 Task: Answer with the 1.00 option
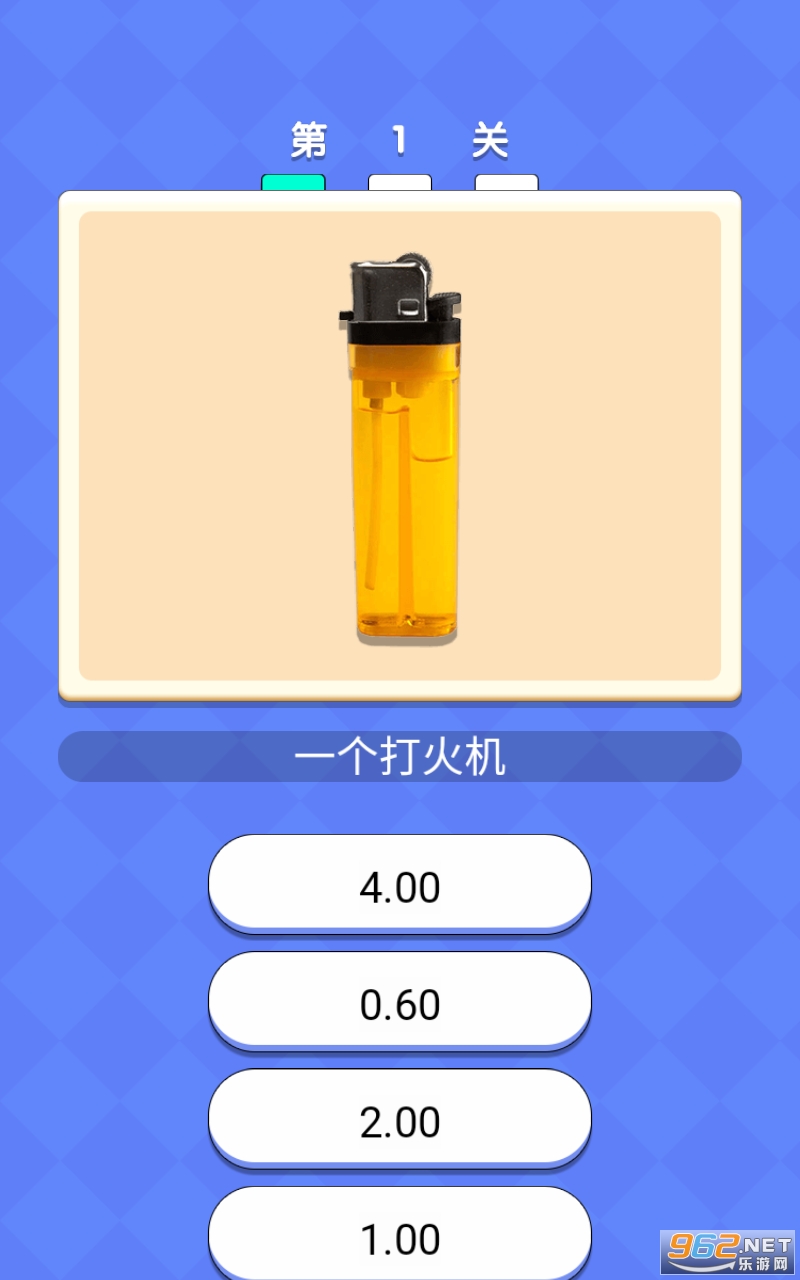click(x=400, y=1234)
